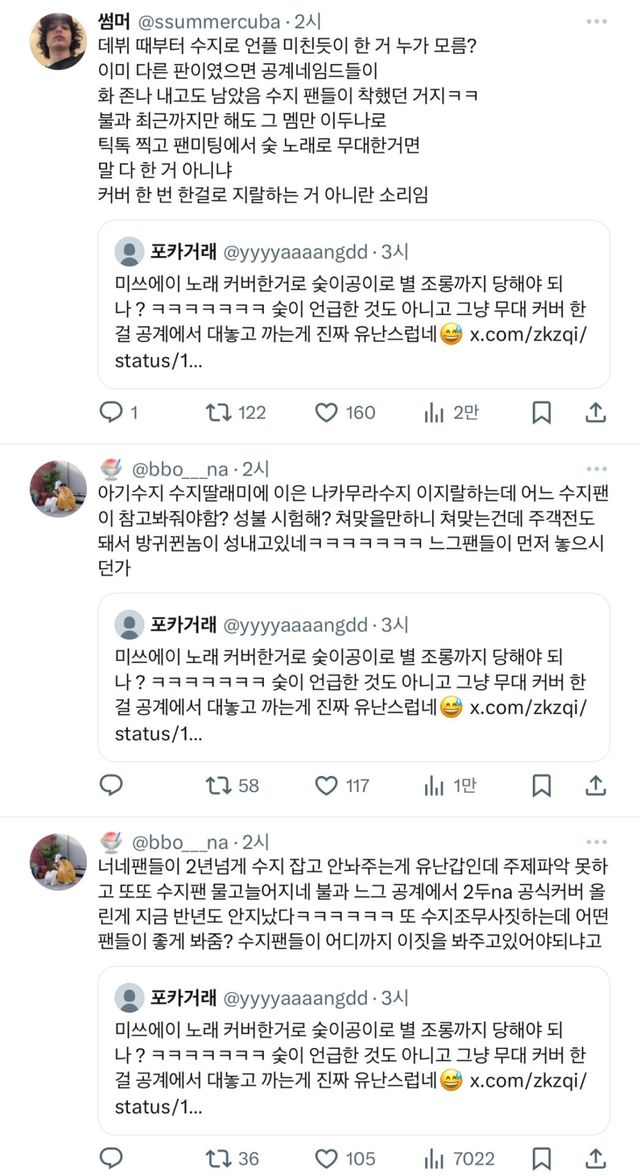The width and height of the screenshot is (640, 1176).
Task: Like the tweet with 160 likes
Action: (327, 412)
